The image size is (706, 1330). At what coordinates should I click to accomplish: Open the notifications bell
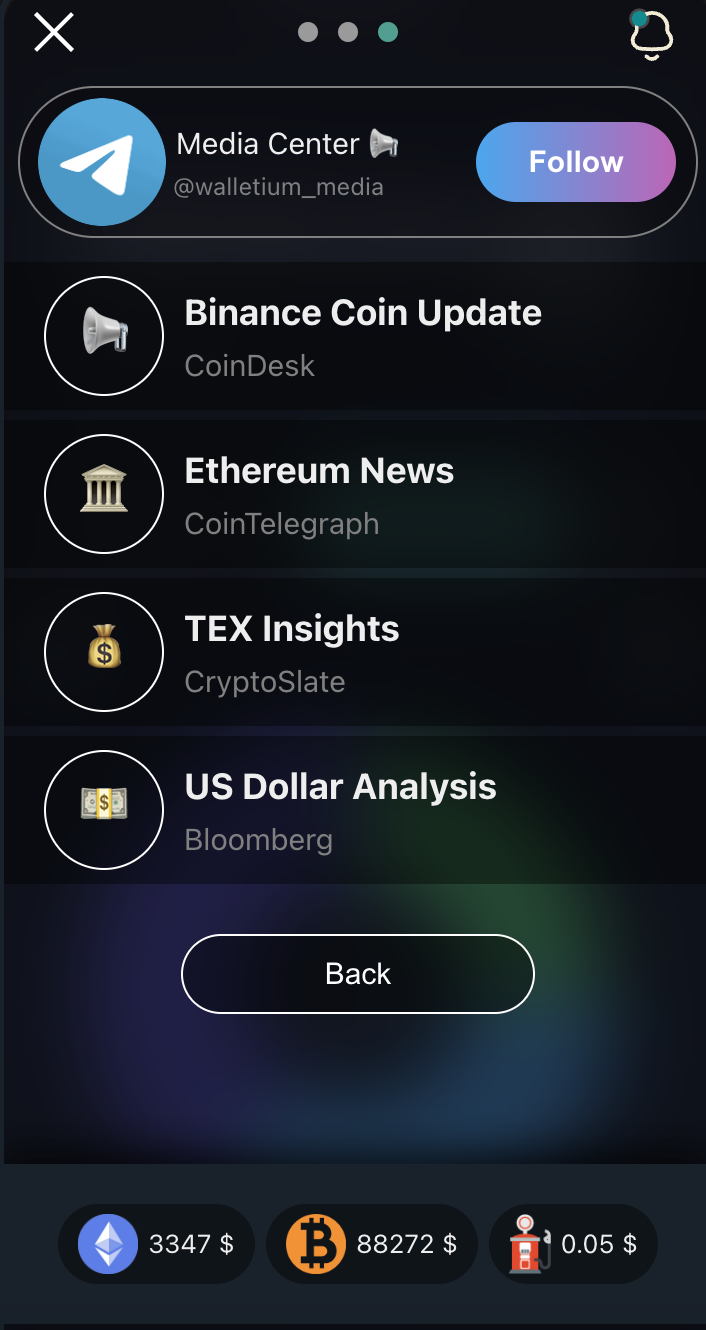651,36
